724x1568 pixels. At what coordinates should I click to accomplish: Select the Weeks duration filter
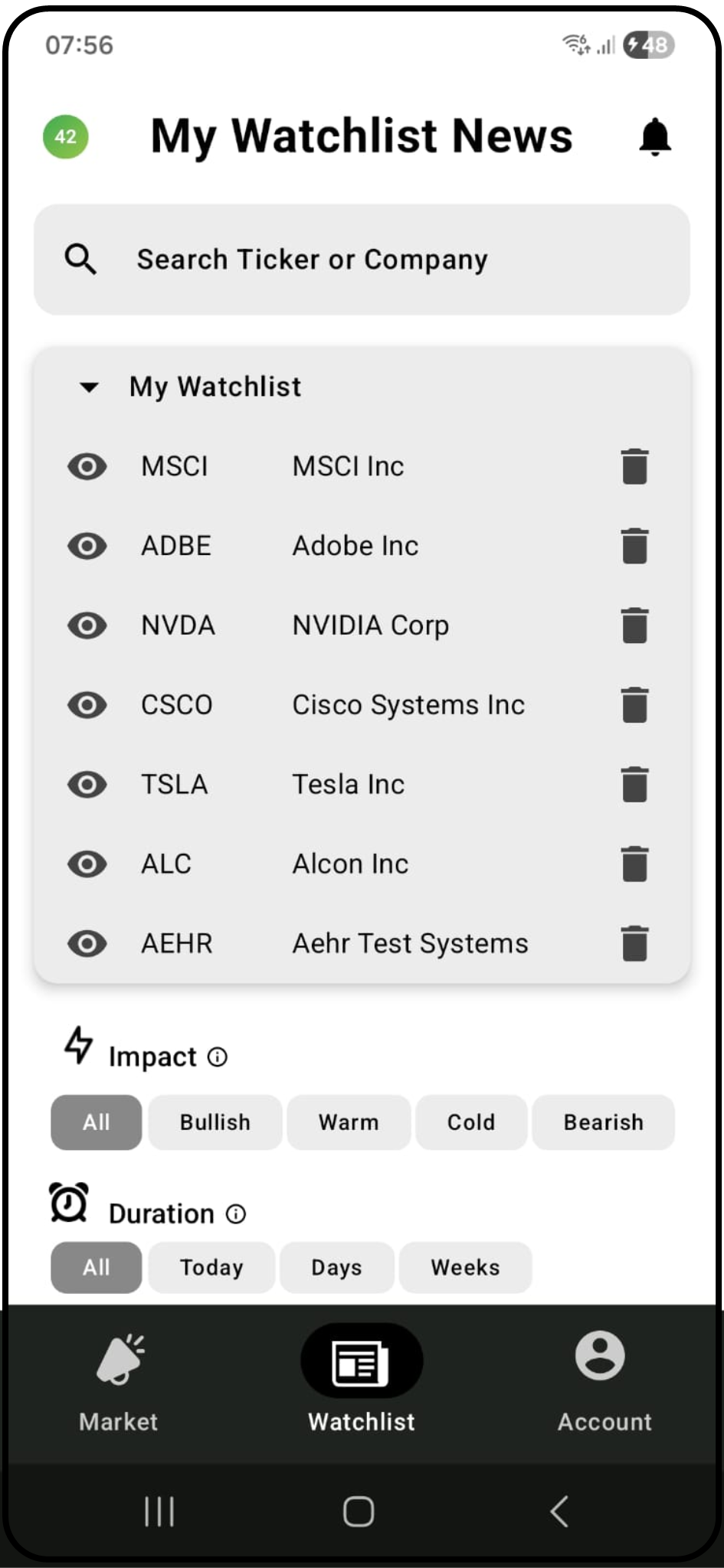click(x=465, y=1267)
